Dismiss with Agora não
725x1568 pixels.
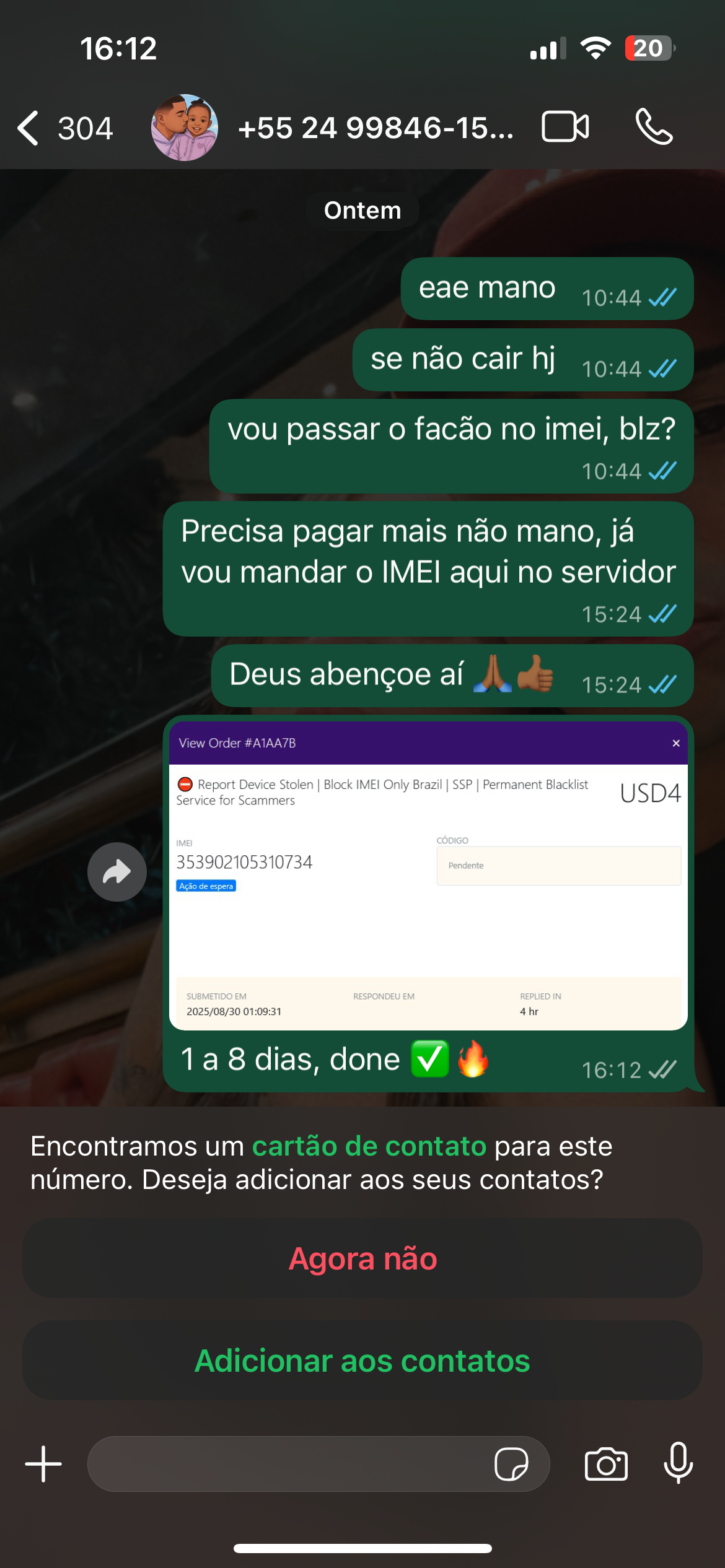362,1258
